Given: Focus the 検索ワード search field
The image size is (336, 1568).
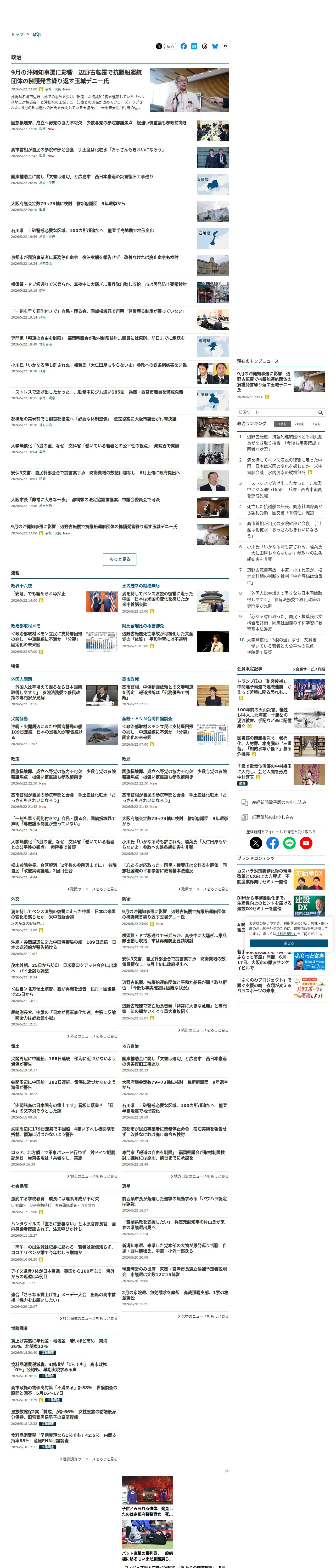Looking at the screenshot, I should click(276, 412).
